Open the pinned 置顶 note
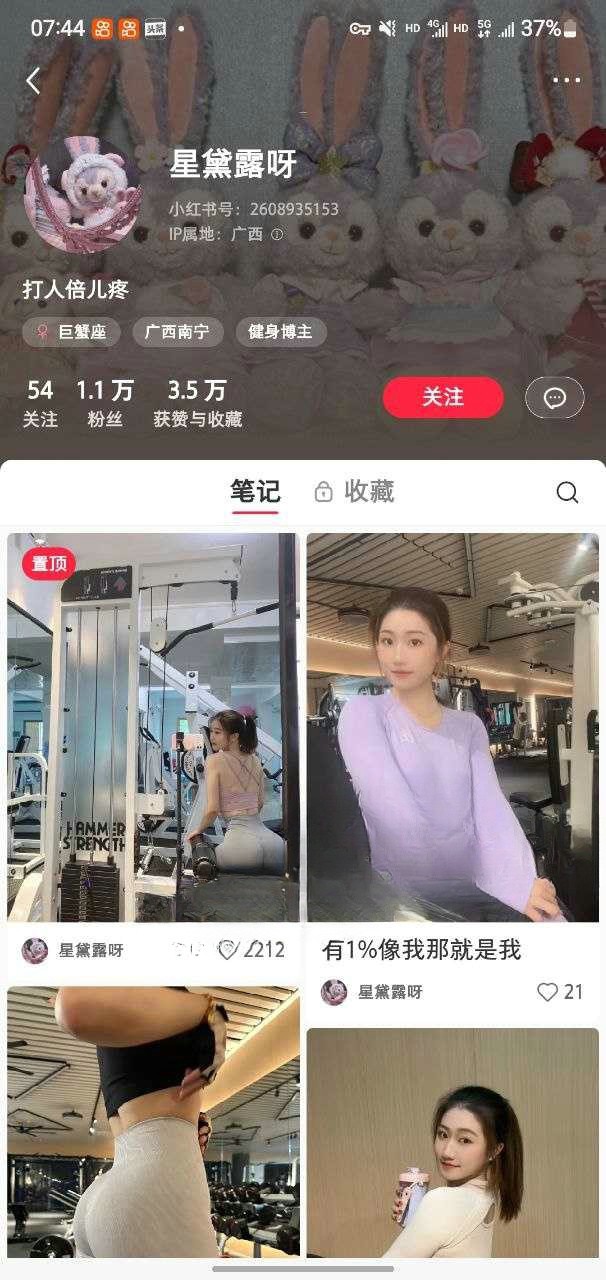This screenshot has height=1280, width=606. pyautogui.click(x=153, y=727)
